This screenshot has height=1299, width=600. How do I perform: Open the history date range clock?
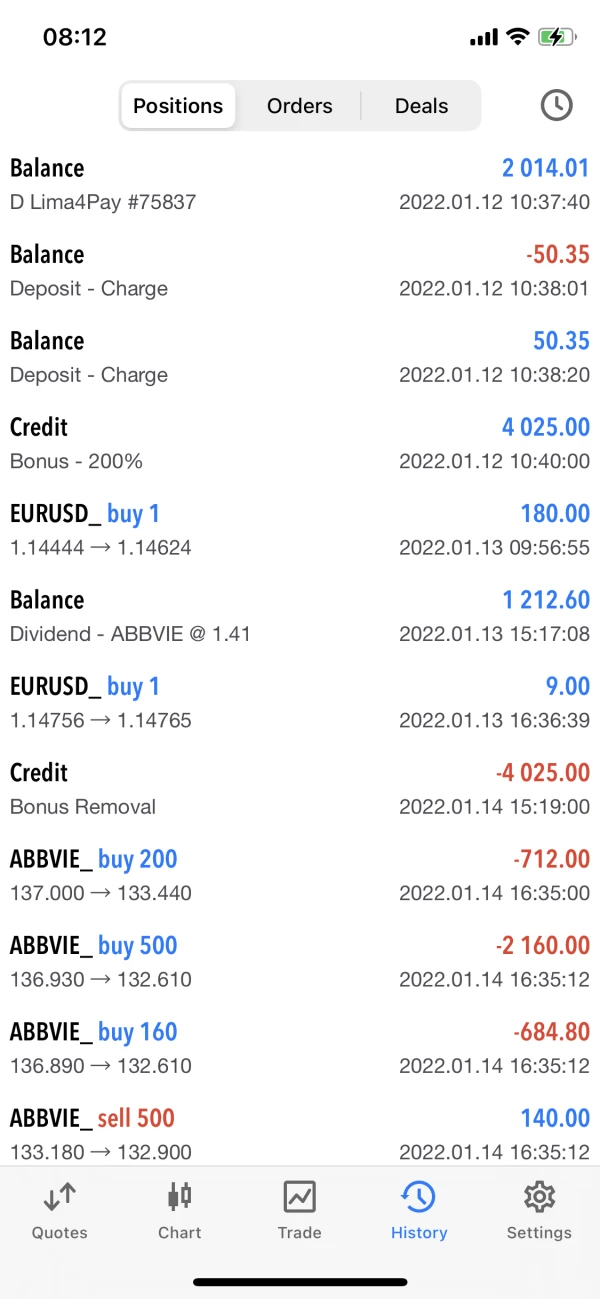tap(556, 106)
